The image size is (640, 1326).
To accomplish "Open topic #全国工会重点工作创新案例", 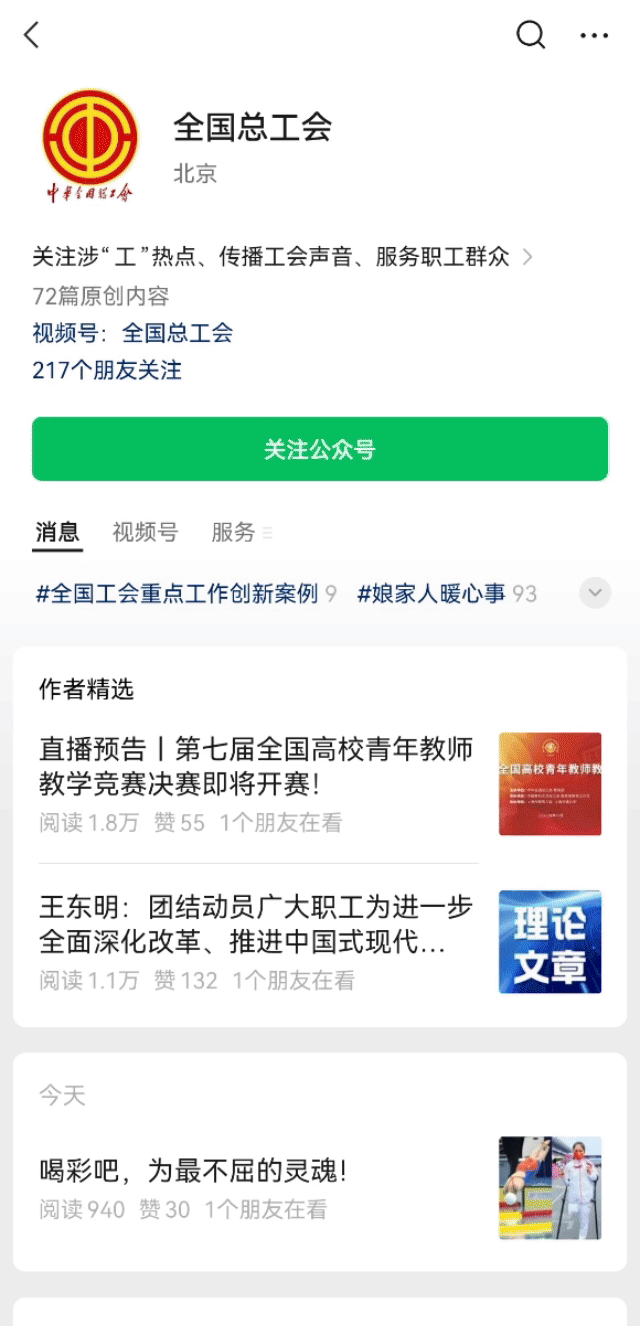I will [x=186, y=594].
